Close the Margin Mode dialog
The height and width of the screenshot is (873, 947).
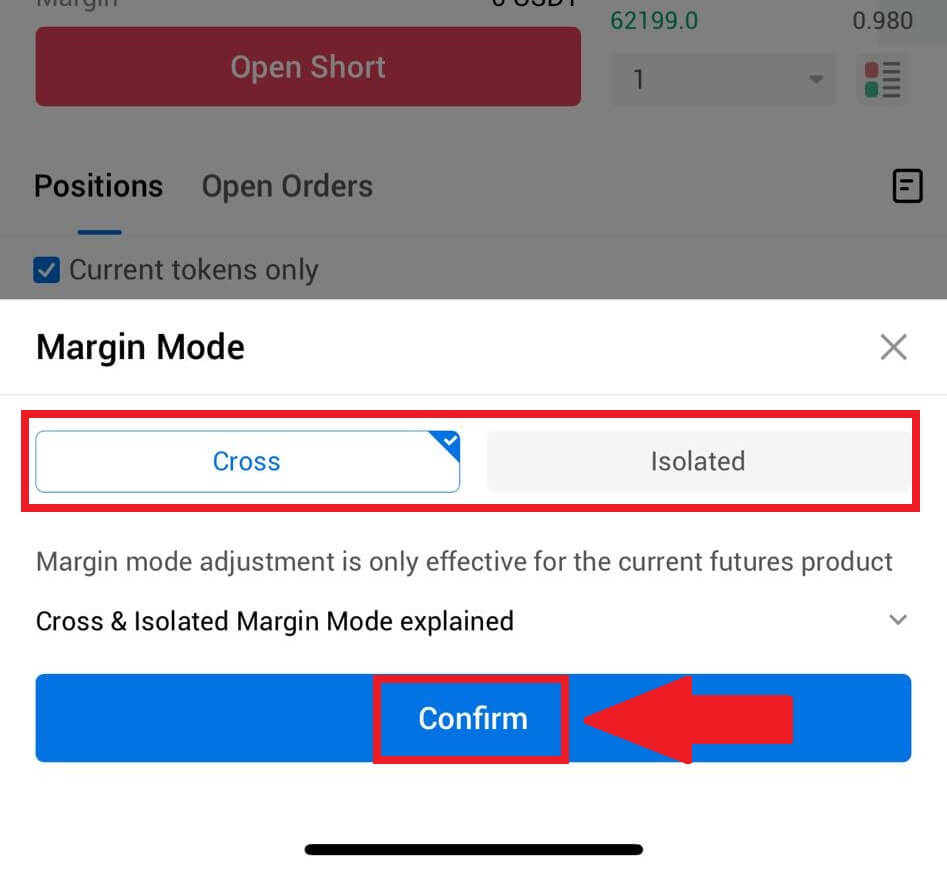coord(893,347)
